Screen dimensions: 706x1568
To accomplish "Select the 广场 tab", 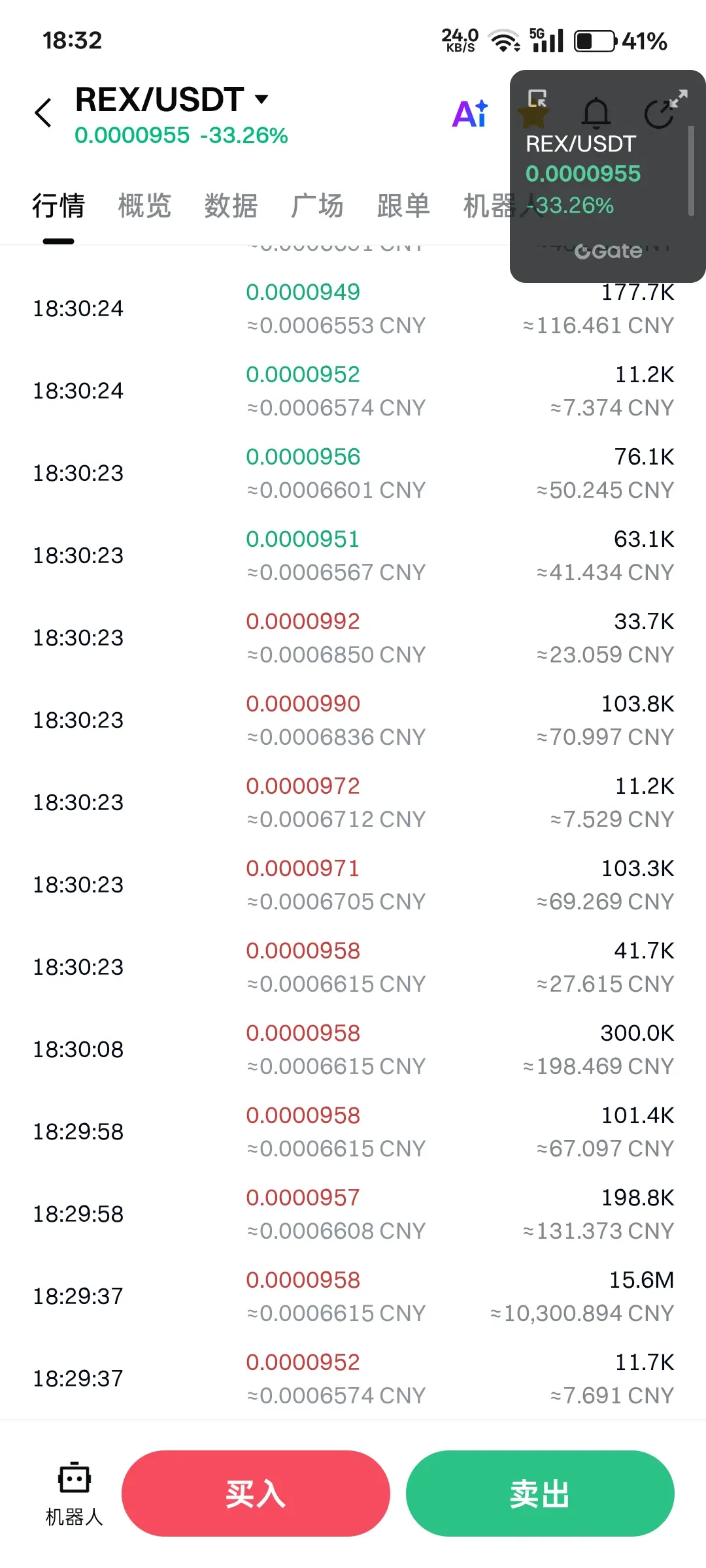I will coord(317,206).
